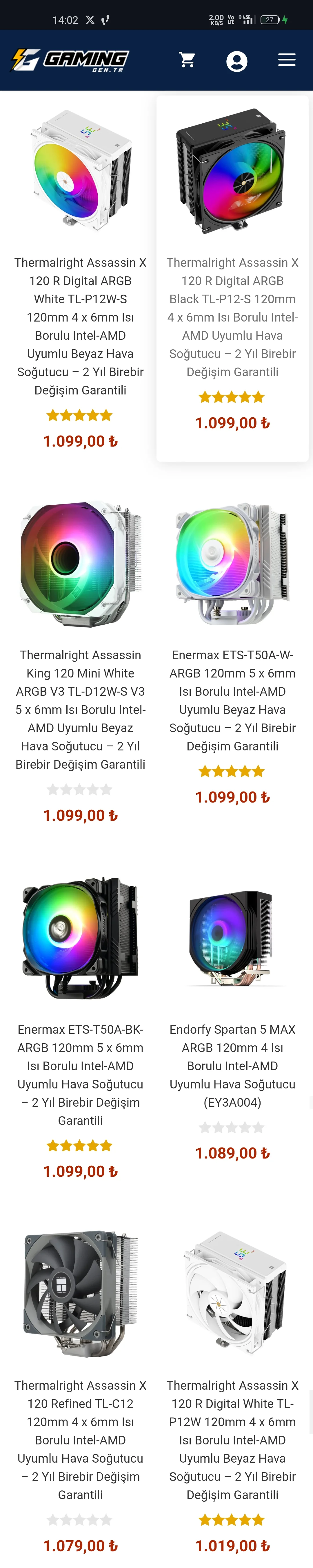Select the Enermax ETS-T50A-BK-ARGB product
Image resolution: width=313 pixels, height=1568 pixels.
tap(80, 1074)
